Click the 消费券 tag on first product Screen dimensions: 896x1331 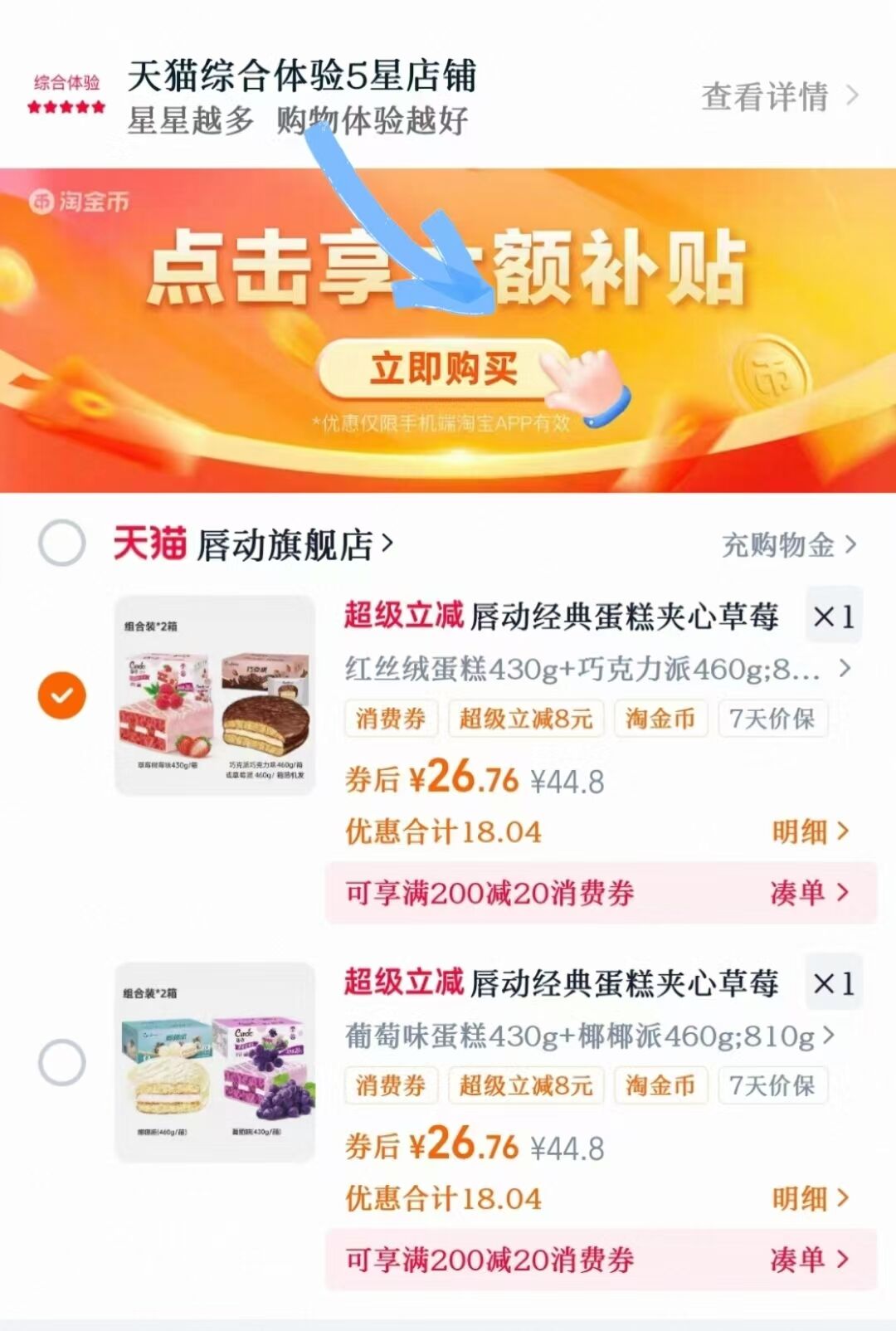(390, 719)
